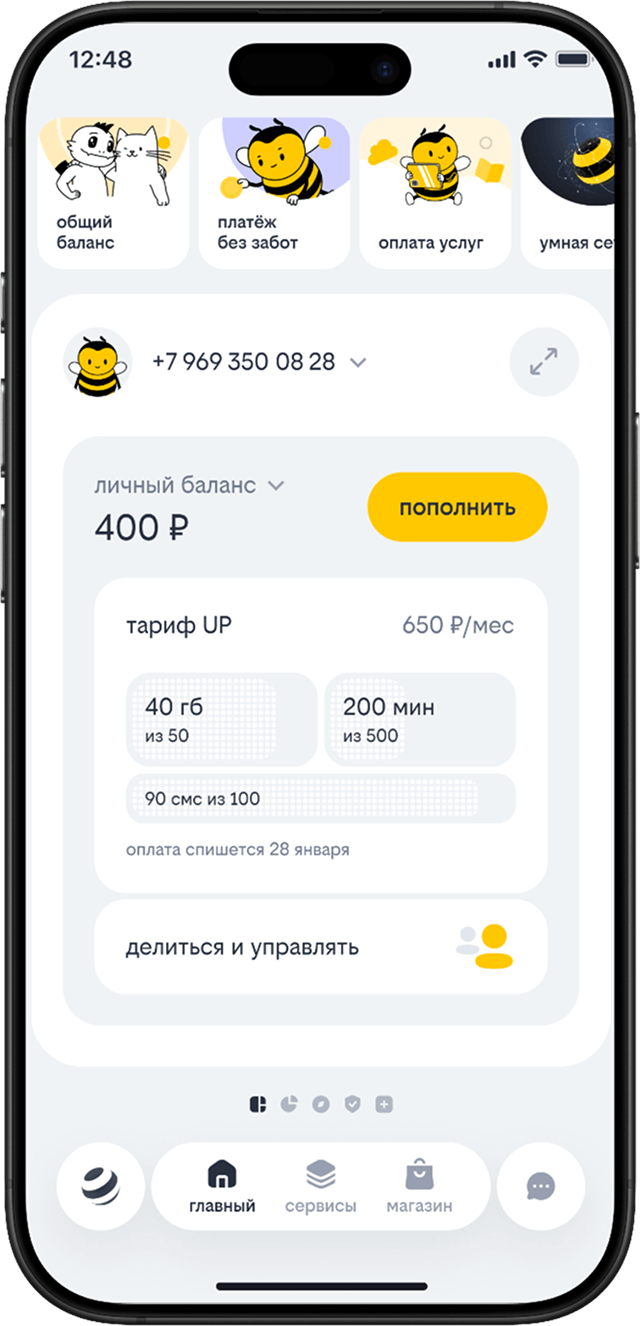Select the pie chart icon in the page indicator
Viewport: 640px width, 1326px height.
click(289, 1104)
